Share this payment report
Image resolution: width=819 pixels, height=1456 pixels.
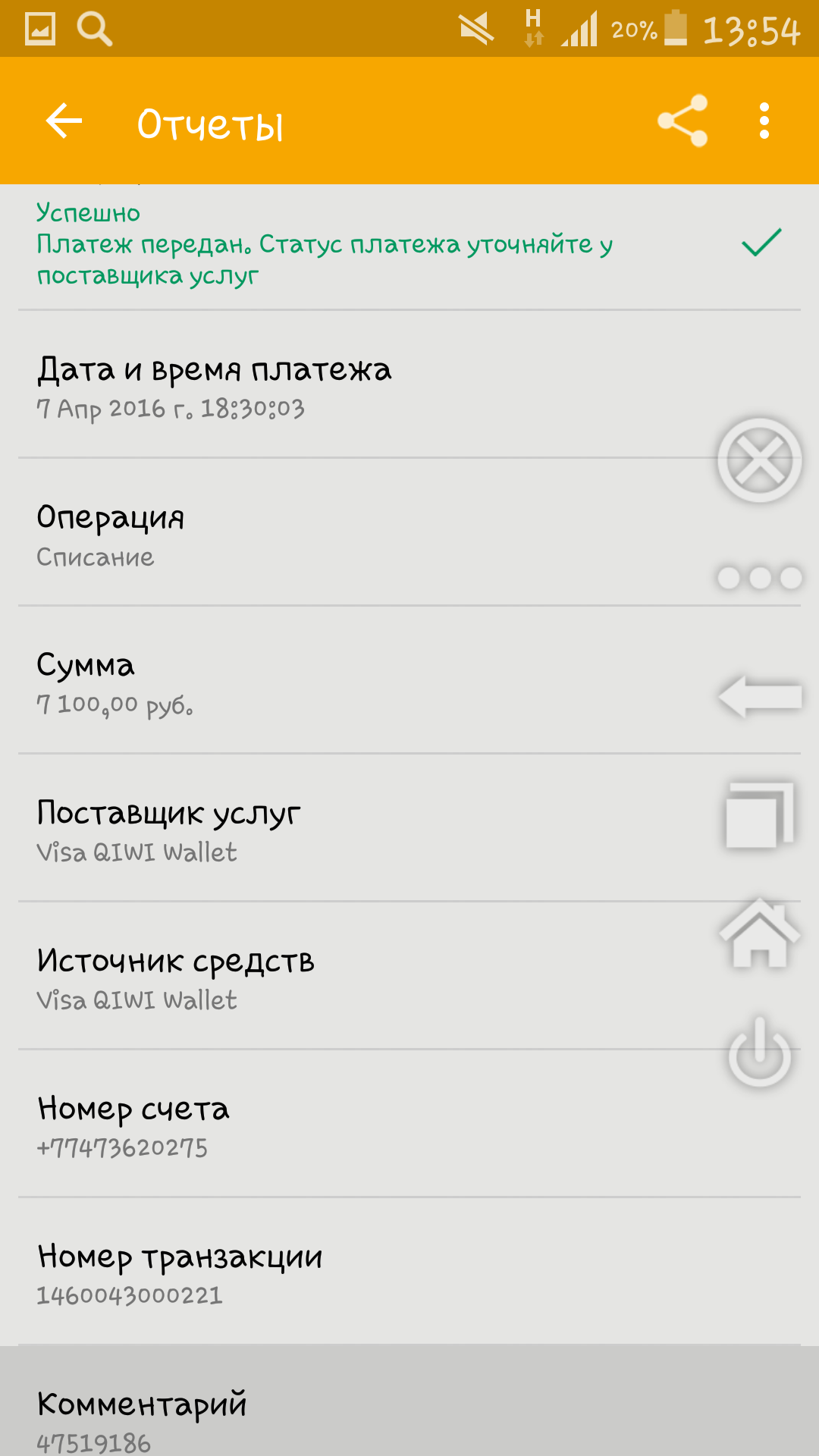click(682, 121)
